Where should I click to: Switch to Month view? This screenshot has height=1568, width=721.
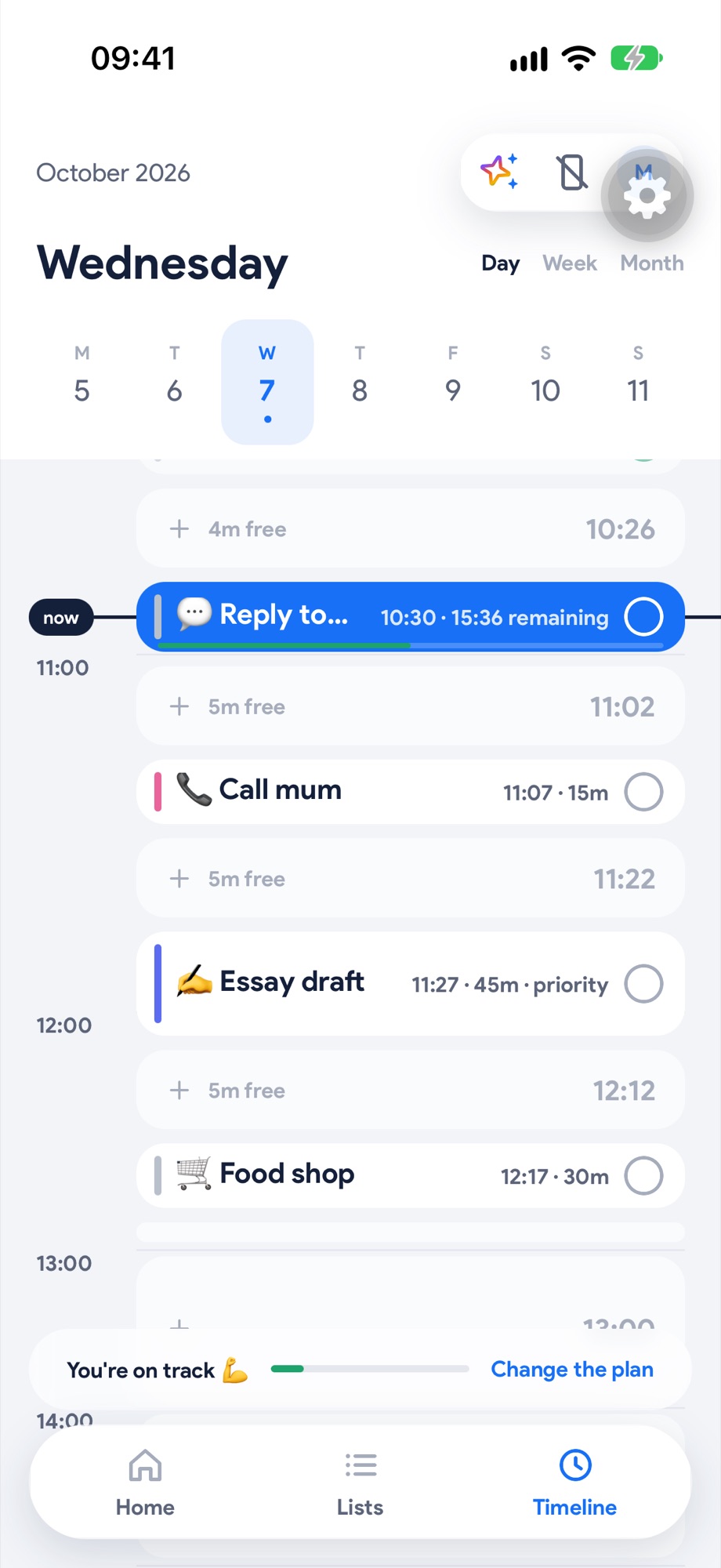(x=652, y=263)
